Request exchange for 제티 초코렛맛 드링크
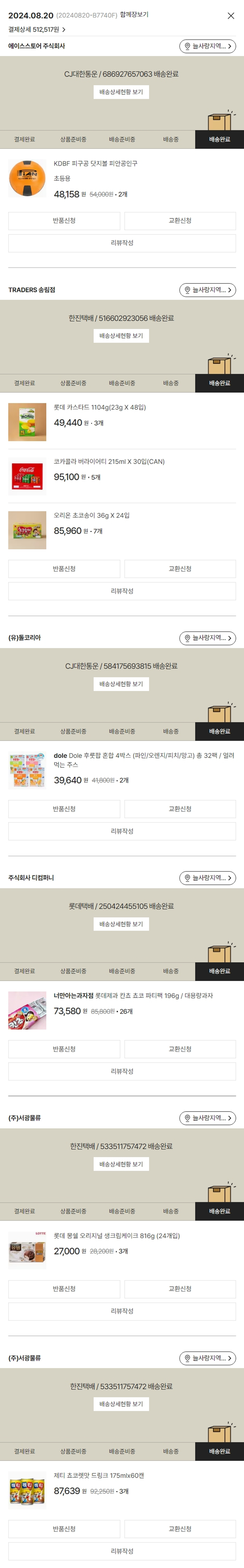 coord(180,1528)
